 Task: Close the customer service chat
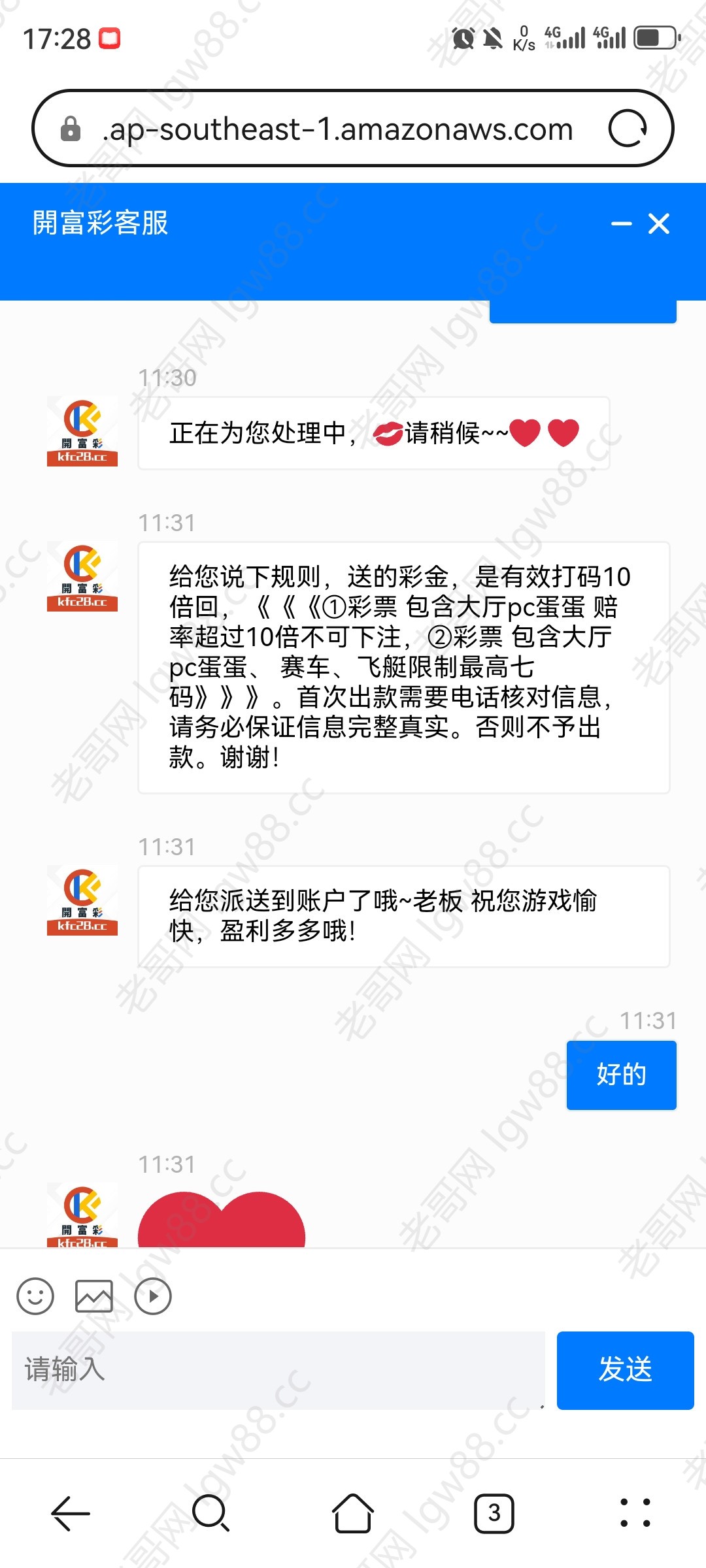point(659,224)
